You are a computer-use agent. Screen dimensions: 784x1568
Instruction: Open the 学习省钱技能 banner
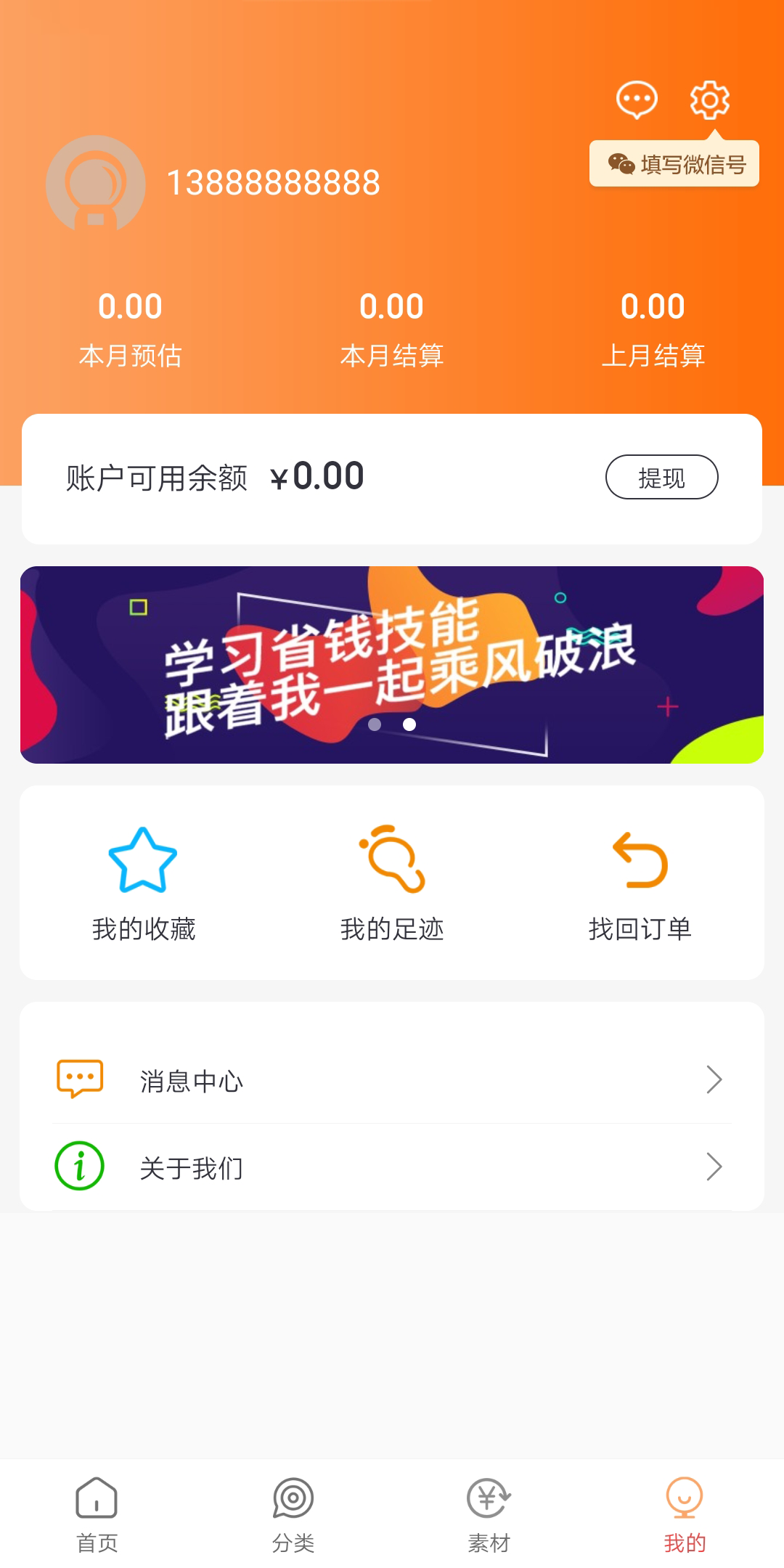pyautogui.click(x=392, y=664)
